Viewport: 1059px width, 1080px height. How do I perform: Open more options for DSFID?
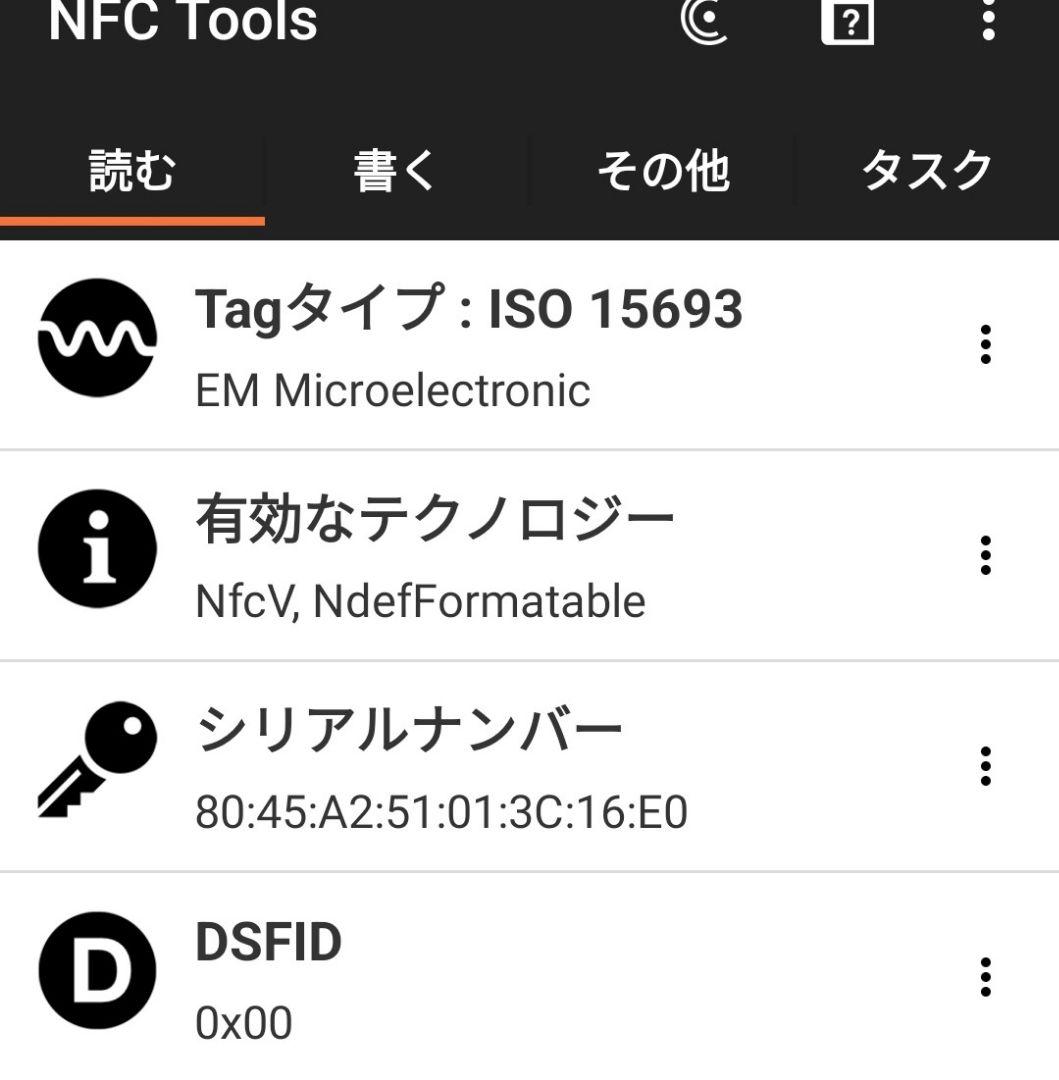[x=986, y=977]
